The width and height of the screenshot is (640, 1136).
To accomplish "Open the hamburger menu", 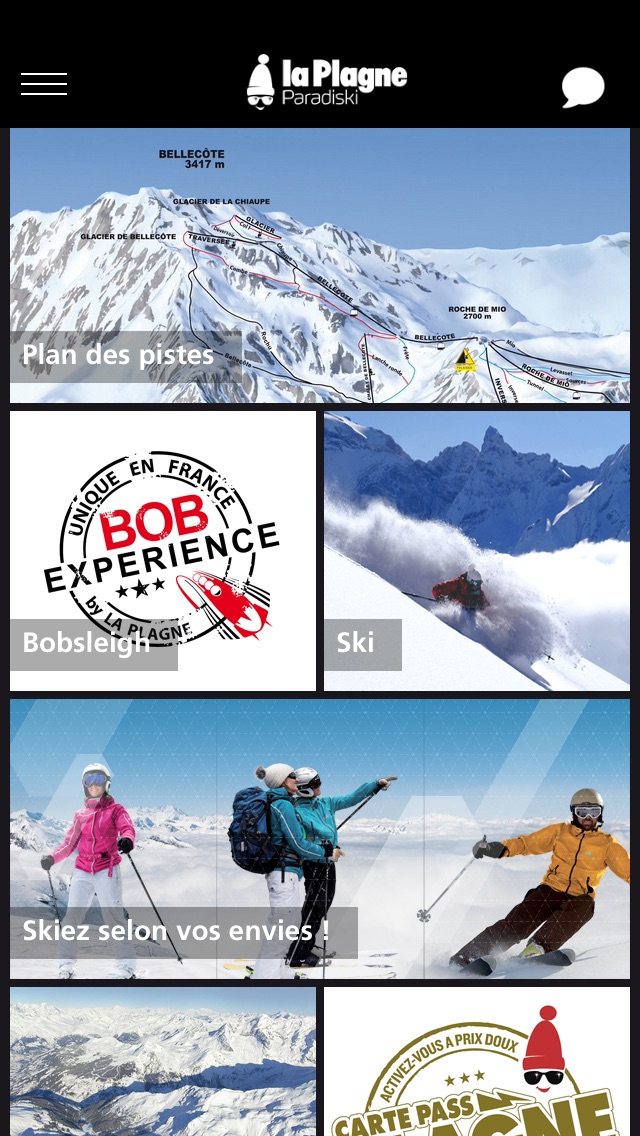I will pyautogui.click(x=44, y=85).
